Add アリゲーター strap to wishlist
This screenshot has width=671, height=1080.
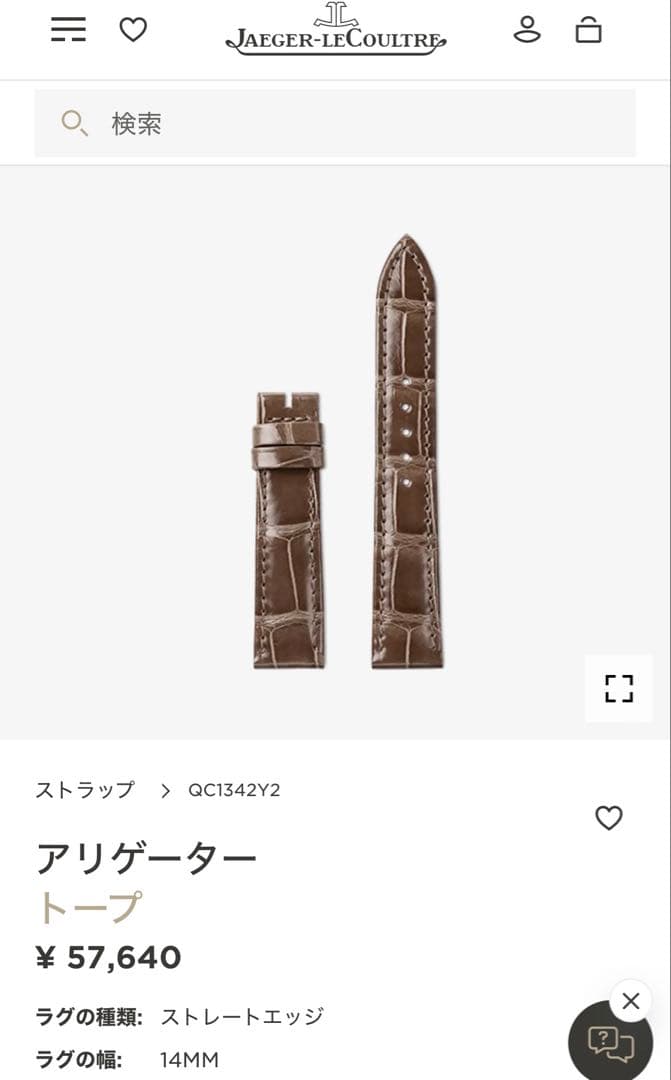click(608, 818)
